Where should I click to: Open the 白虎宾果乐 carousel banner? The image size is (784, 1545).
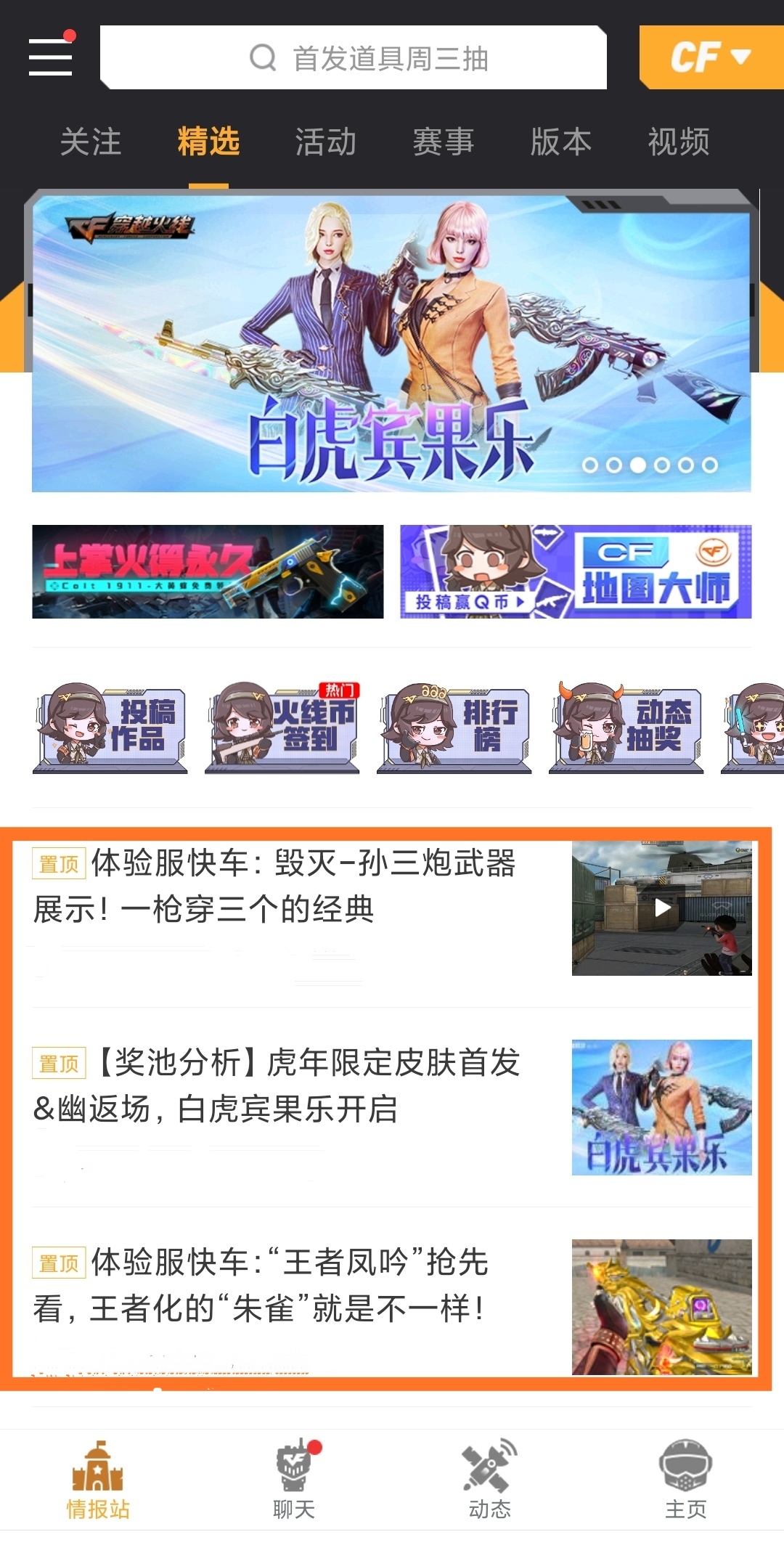(x=391, y=341)
